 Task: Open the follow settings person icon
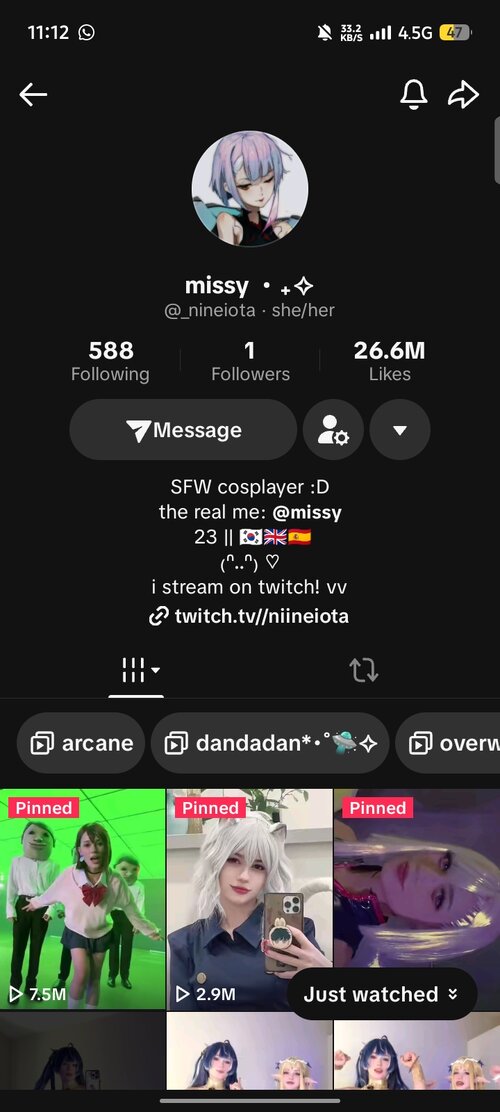(333, 430)
